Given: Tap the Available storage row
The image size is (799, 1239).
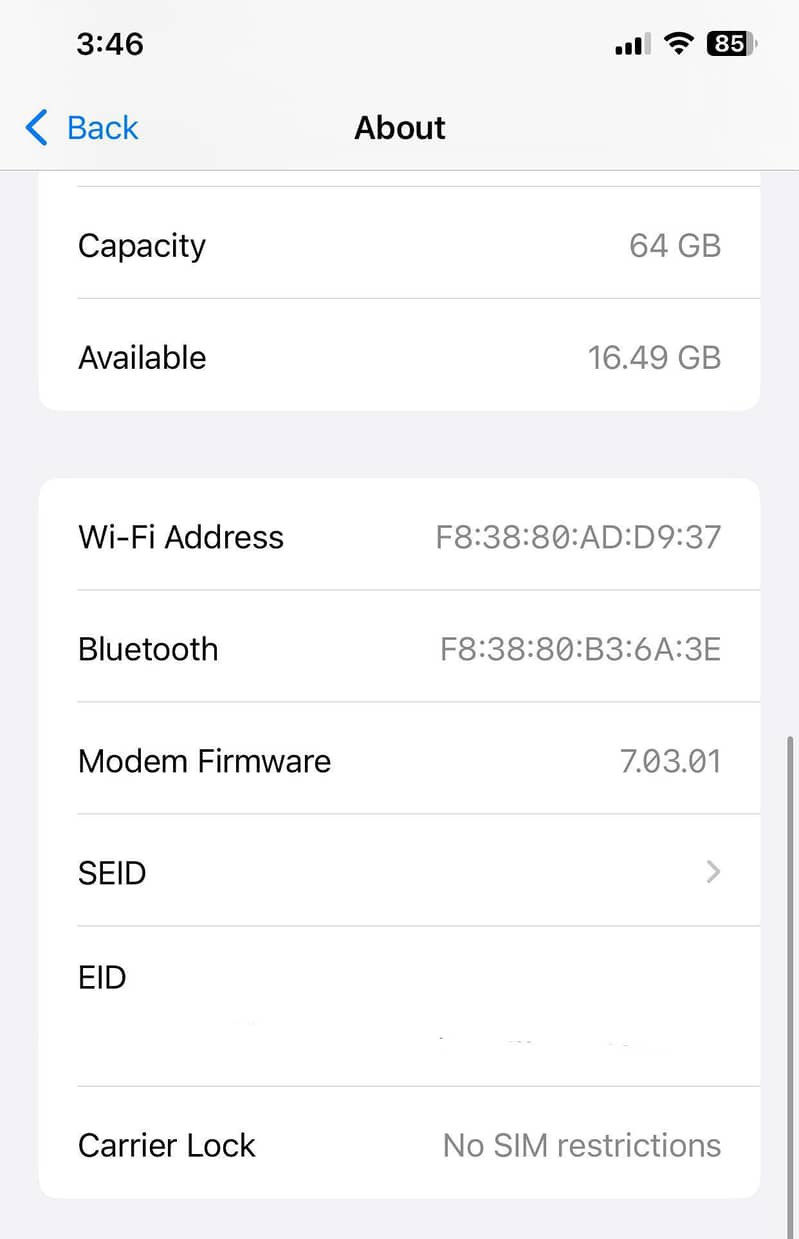Looking at the screenshot, I should tap(400, 357).
